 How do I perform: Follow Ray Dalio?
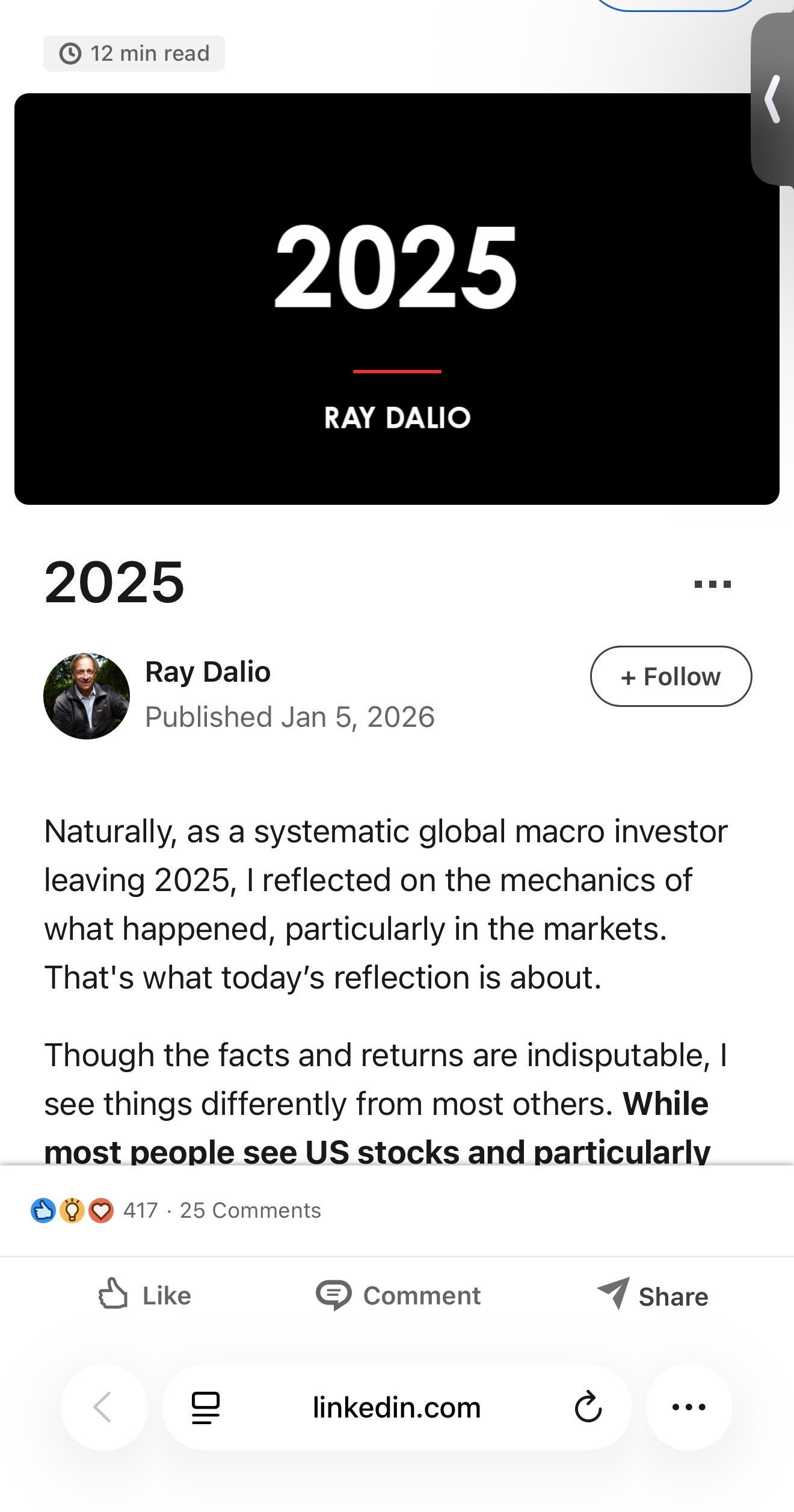coord(671,676)
